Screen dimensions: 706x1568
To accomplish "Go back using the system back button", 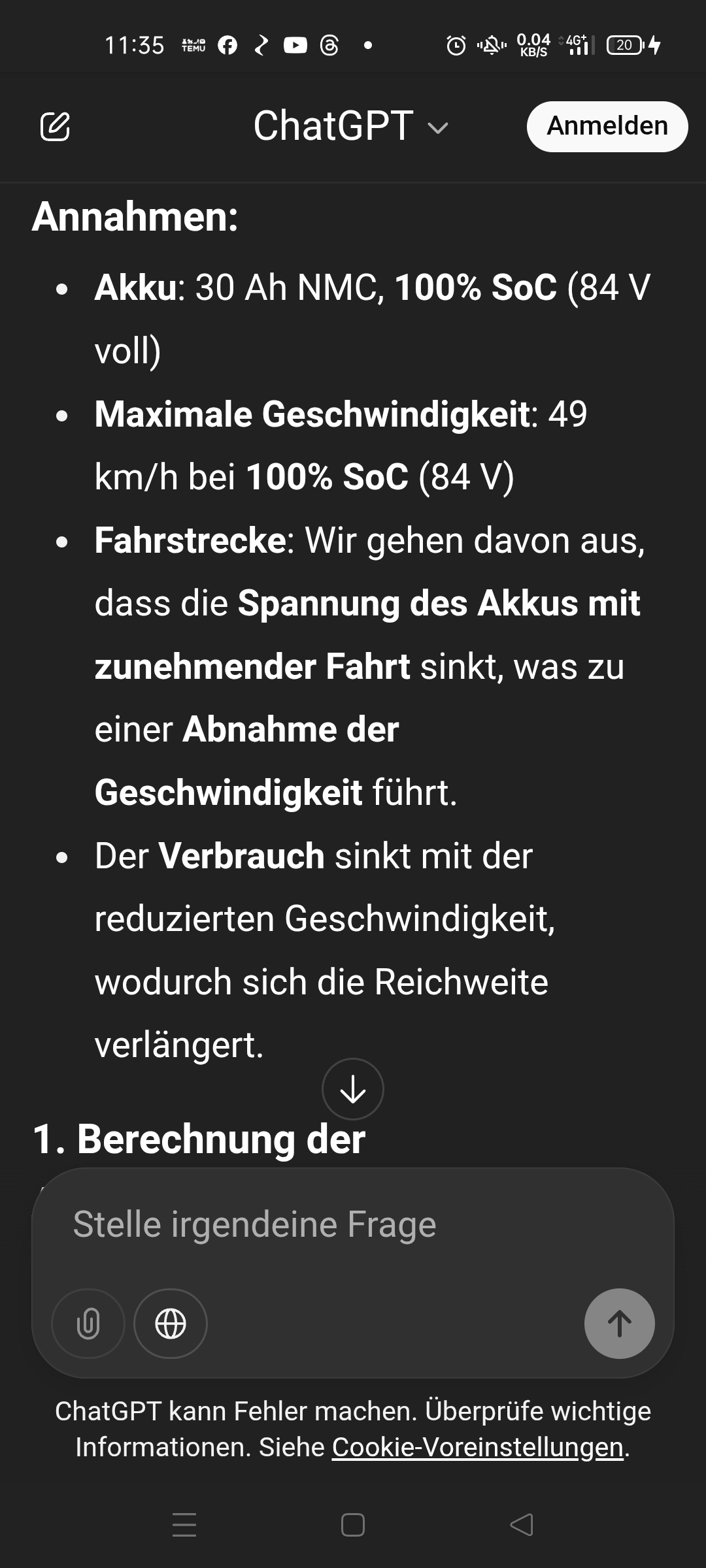I will click(521, 1525).
